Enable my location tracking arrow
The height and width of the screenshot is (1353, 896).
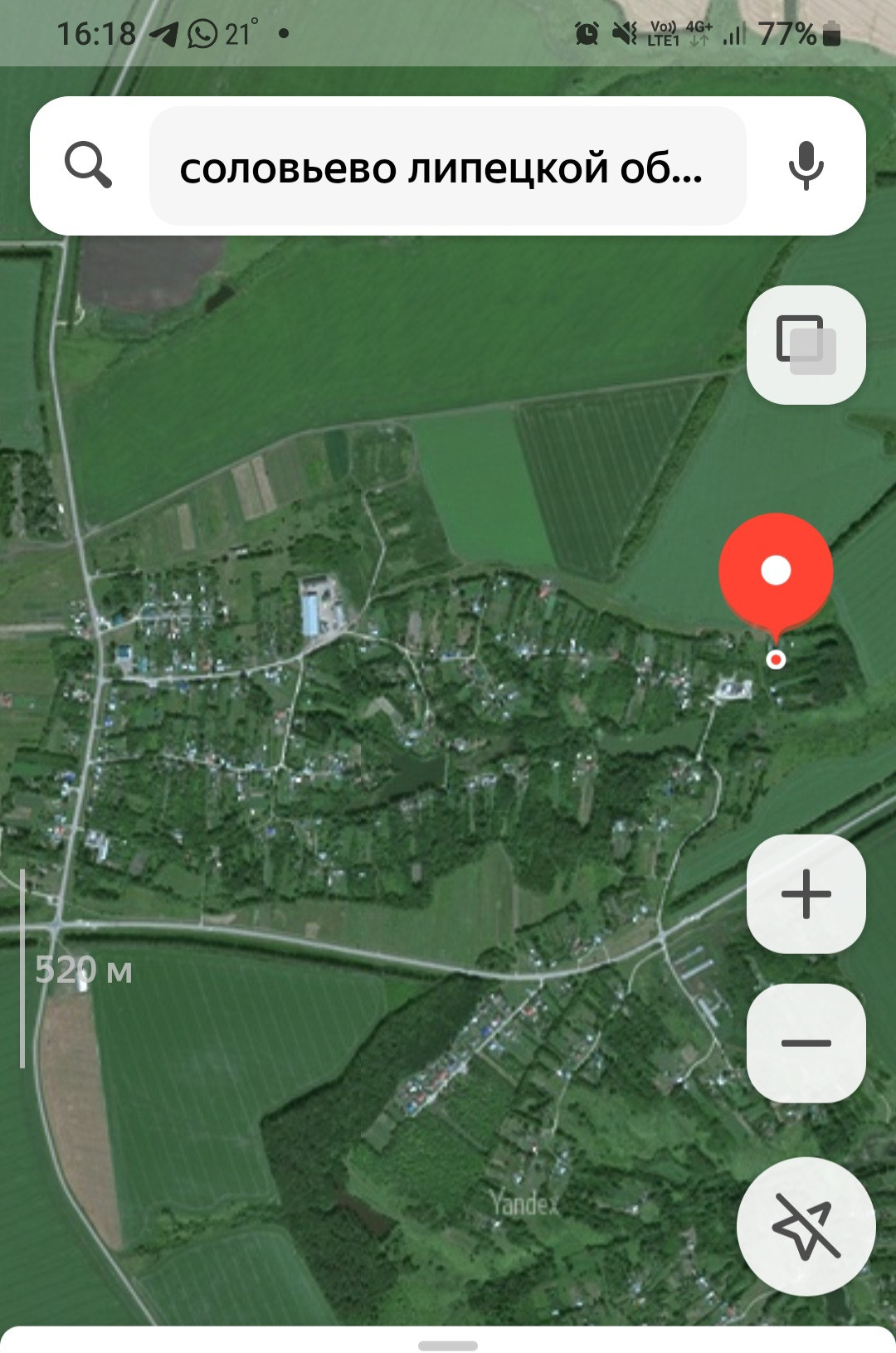click(x=806, y=1226)
